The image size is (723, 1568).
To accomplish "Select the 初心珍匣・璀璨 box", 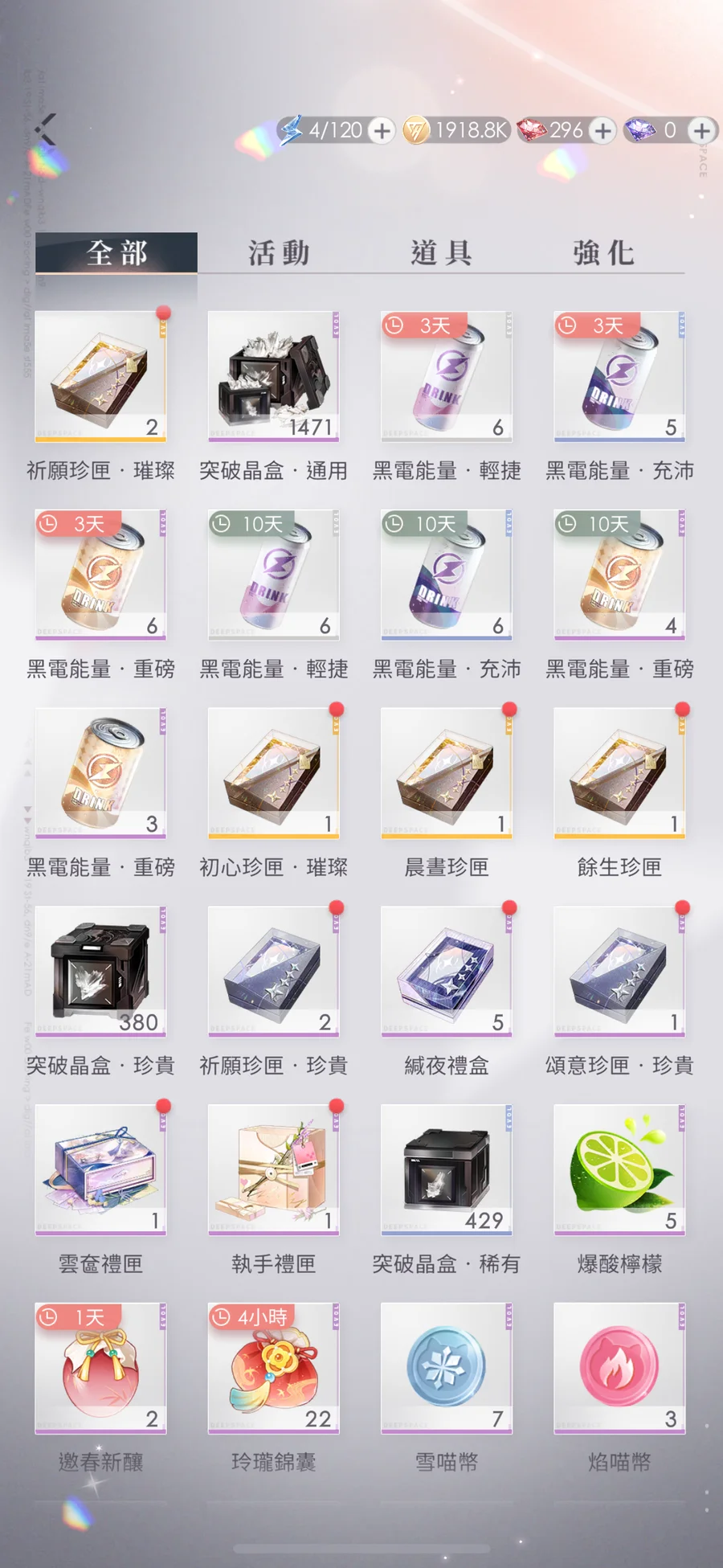I will click(273, 773).
